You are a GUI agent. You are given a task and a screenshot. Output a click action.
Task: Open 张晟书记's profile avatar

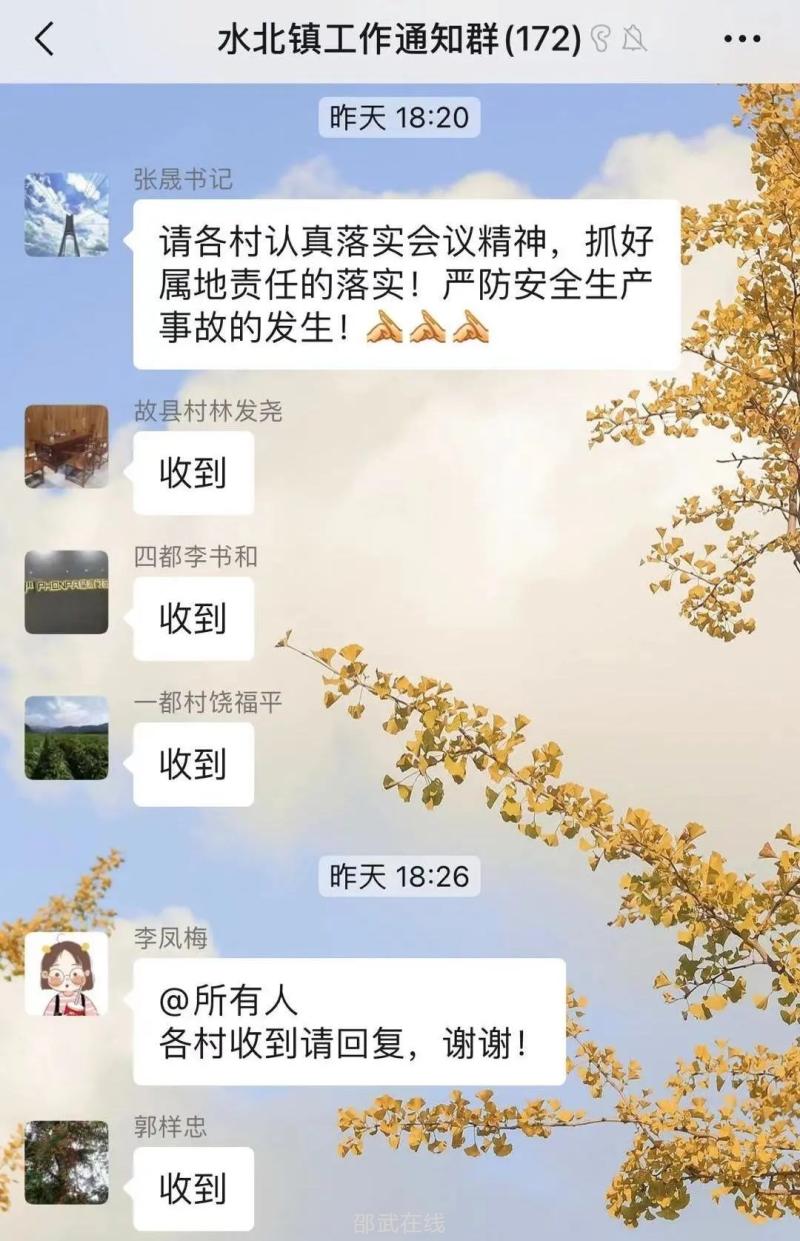pos(67,215)
